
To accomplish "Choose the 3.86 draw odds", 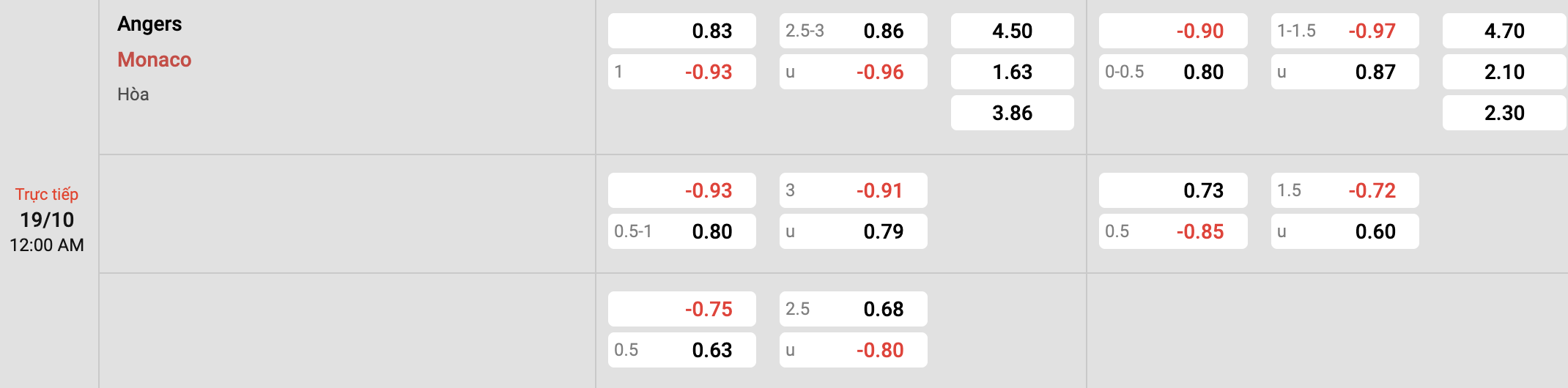I will pos(1012,113).
